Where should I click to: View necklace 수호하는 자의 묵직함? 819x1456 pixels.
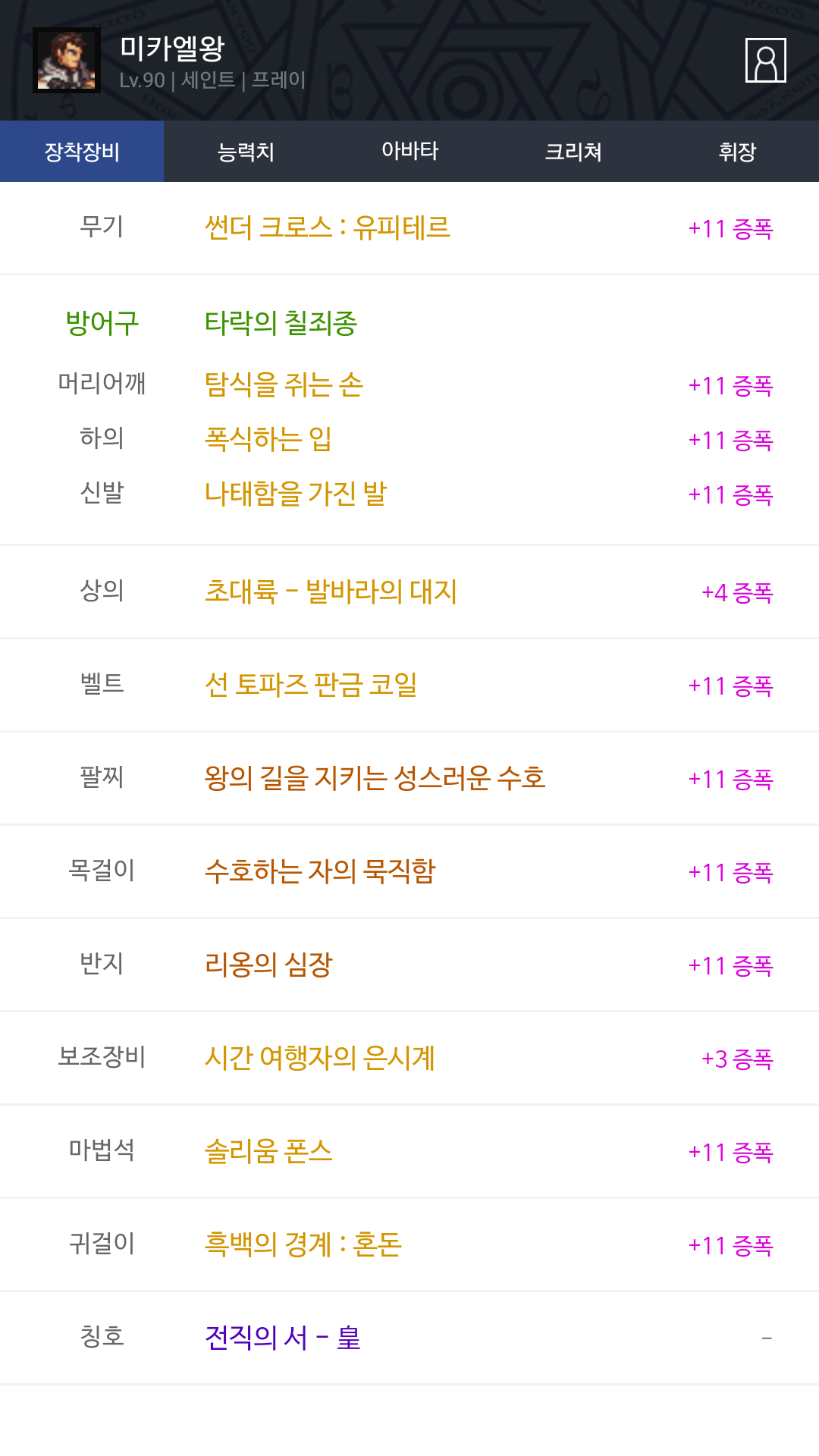320,871
